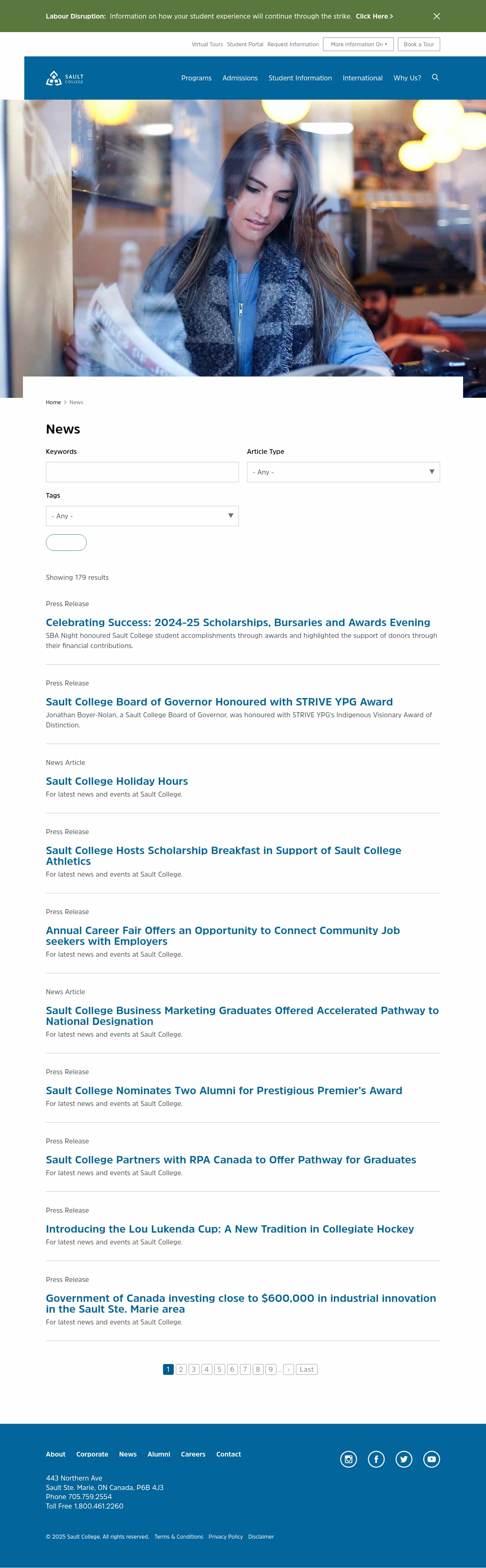The height and width of the screenshot is (1568, 486).
Task: Expand the Tags dropdown
Action: (142, 516)
